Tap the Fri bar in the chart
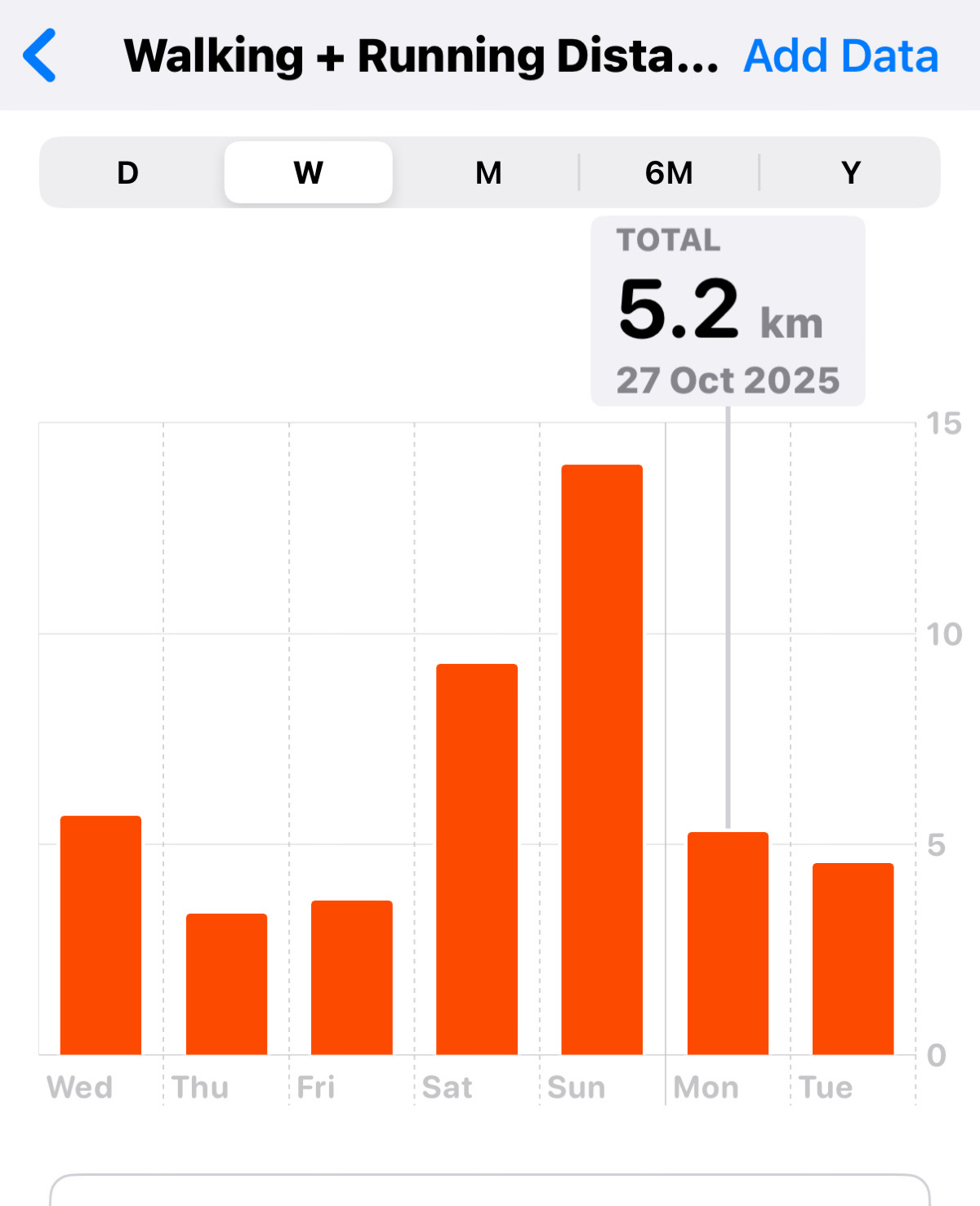Viewport: 980px width, 1206px height. click(x=352, y=977)
